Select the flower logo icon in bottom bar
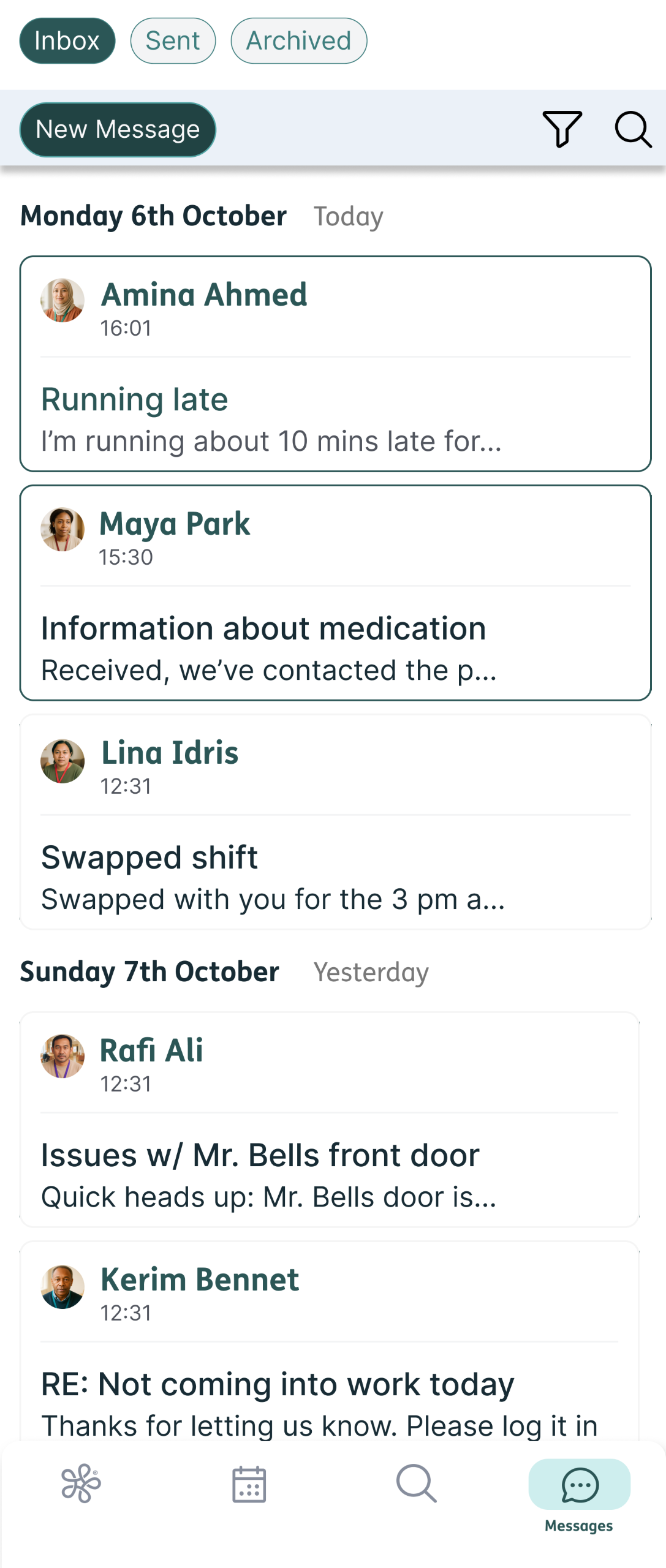 tap(80, 1485)
